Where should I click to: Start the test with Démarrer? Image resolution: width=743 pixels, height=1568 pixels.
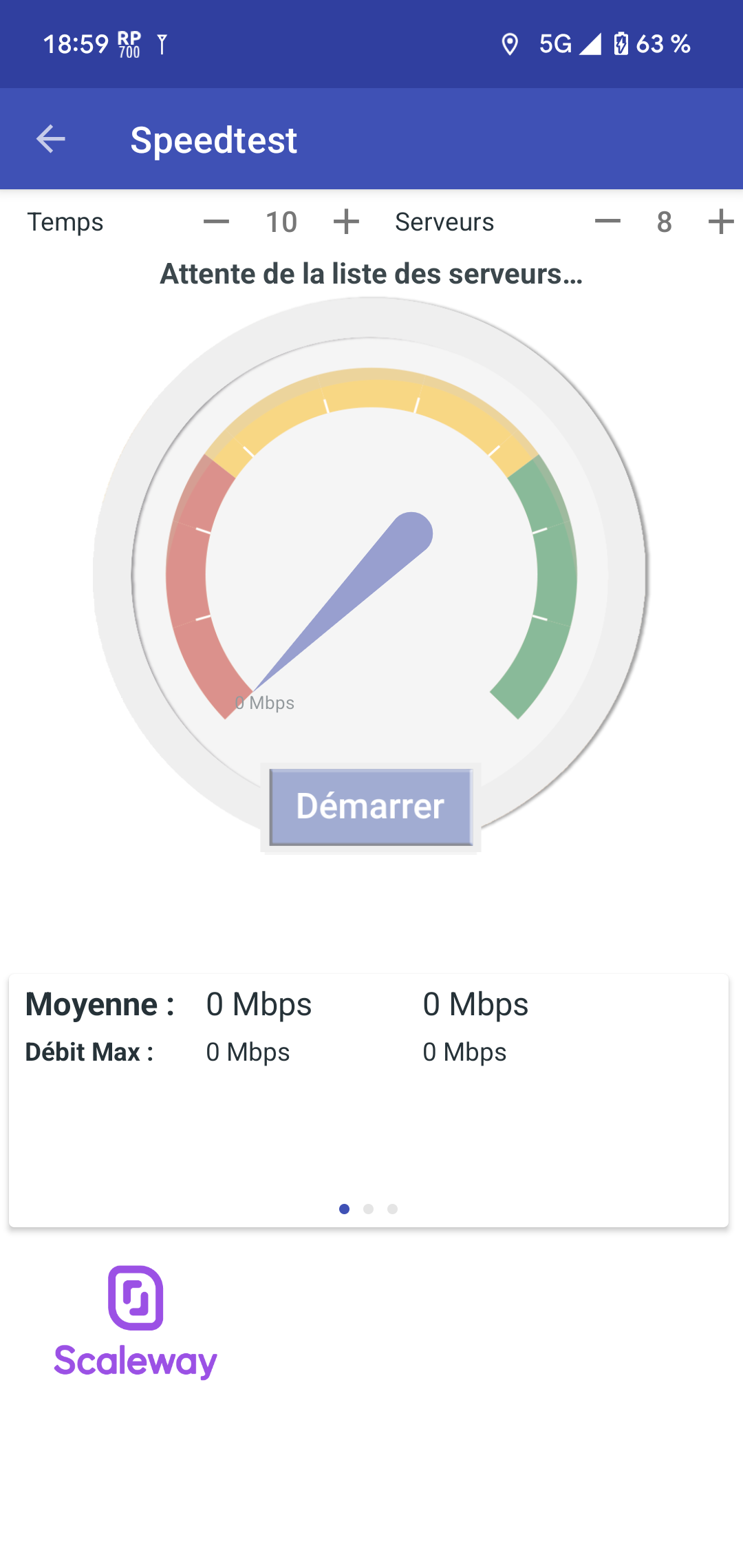pos(371,807)
